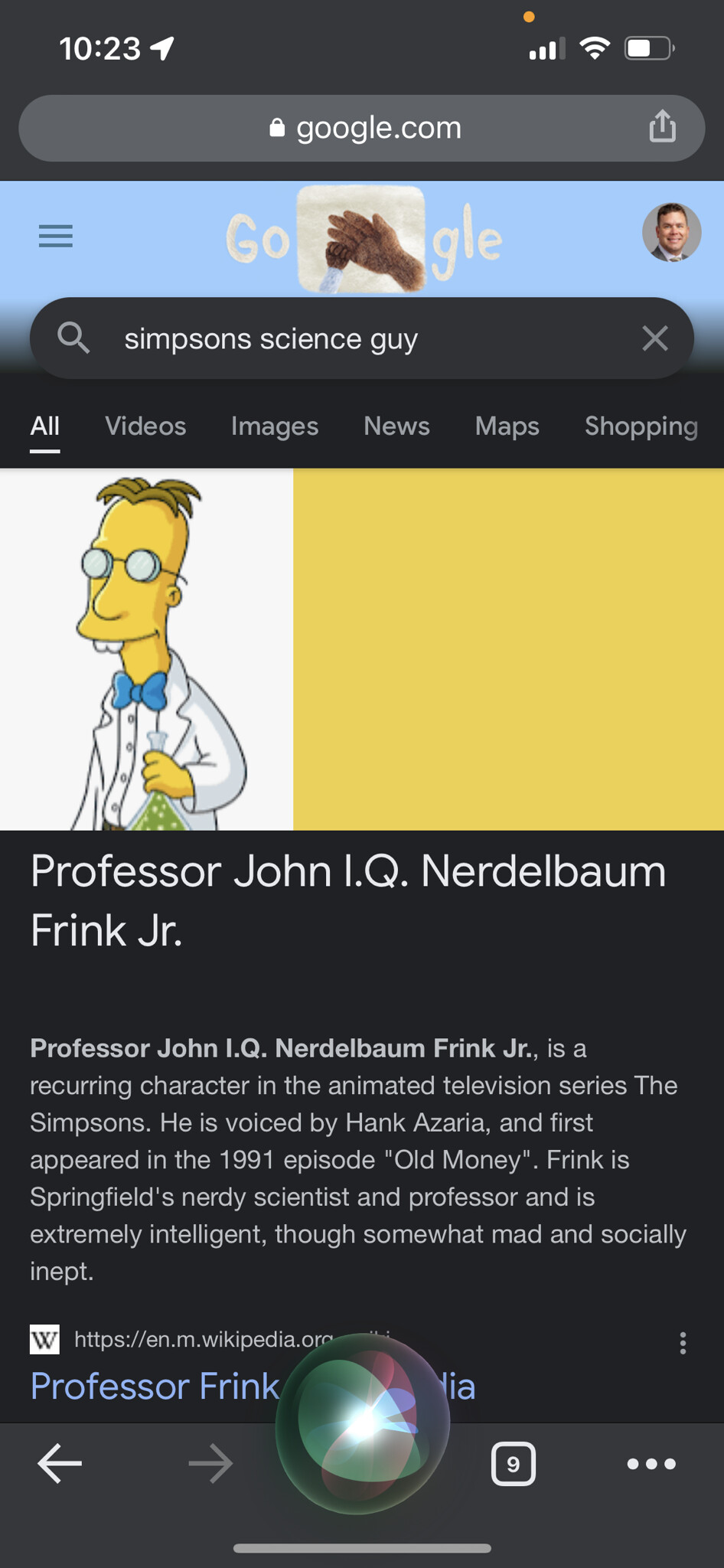Switch to the Videos tab
This screenshot has height=1568, width=724.
click(145, 426)
